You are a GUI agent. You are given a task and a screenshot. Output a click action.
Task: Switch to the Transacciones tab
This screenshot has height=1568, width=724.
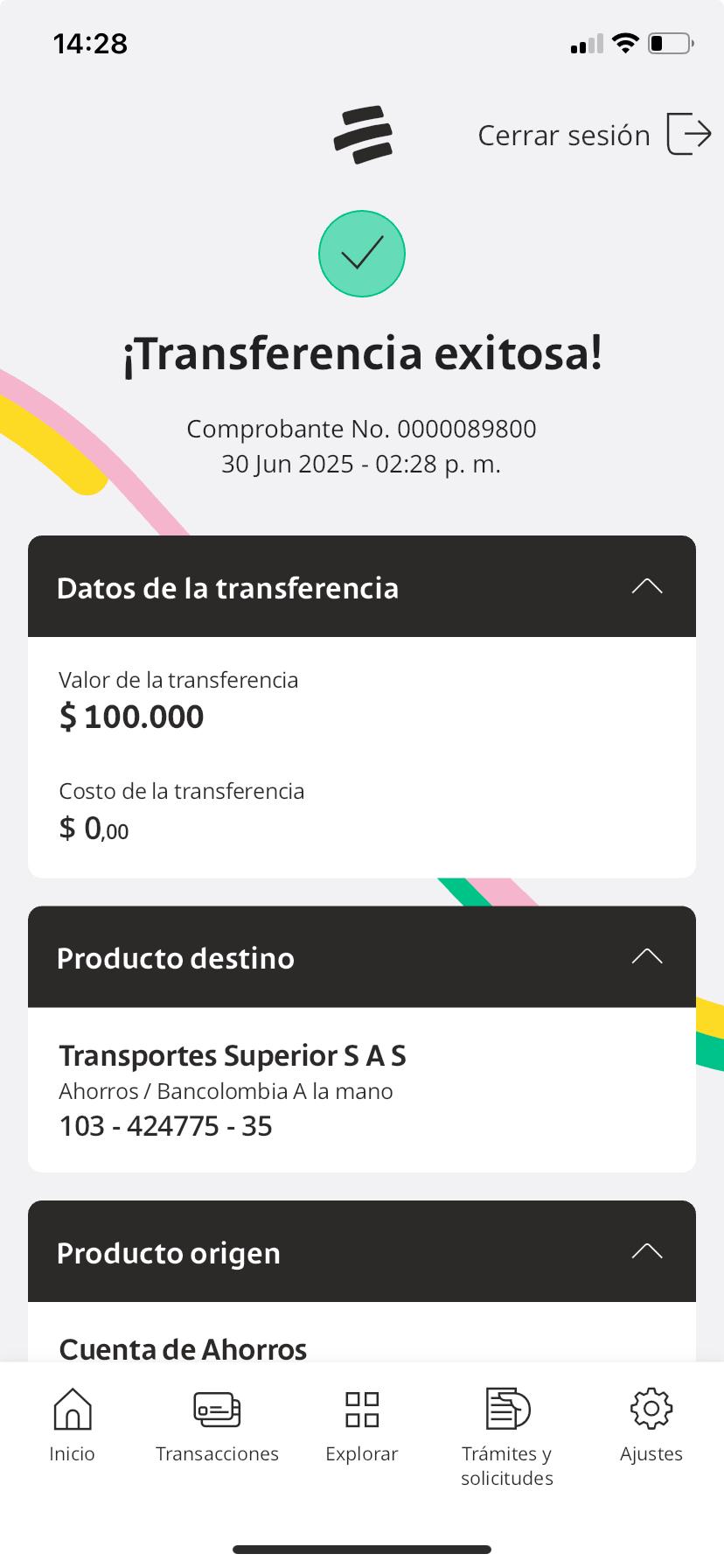point(217,1426)
